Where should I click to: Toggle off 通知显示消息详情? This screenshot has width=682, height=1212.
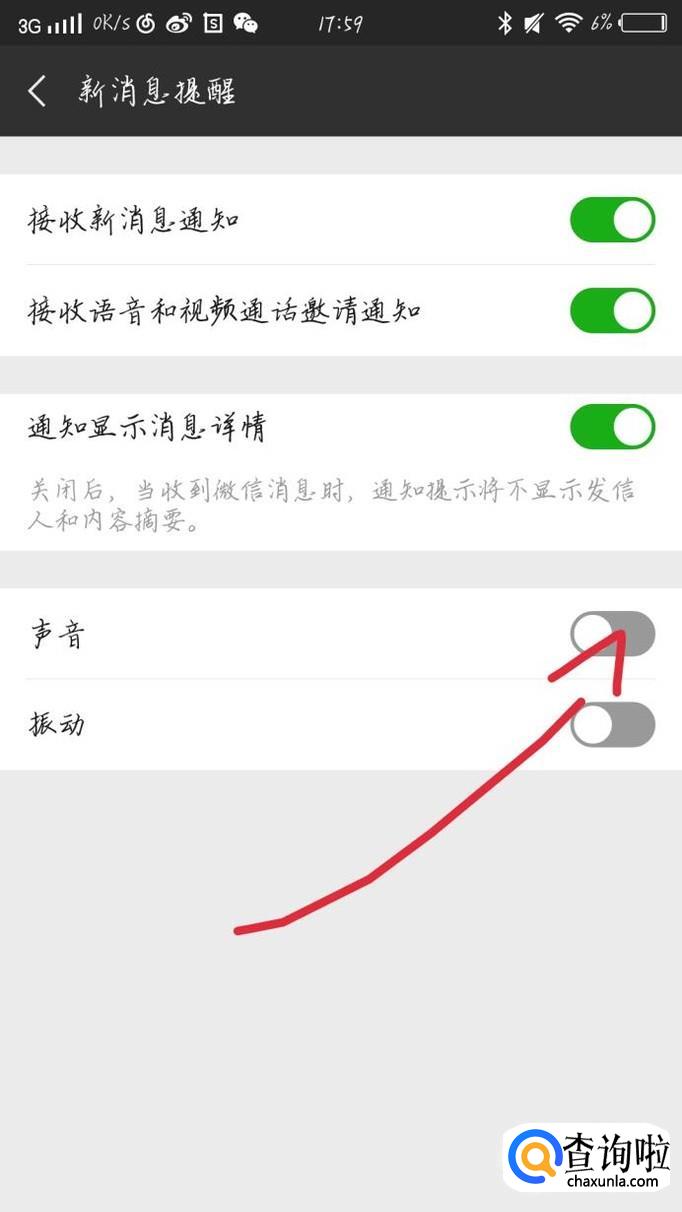[612, 428]
